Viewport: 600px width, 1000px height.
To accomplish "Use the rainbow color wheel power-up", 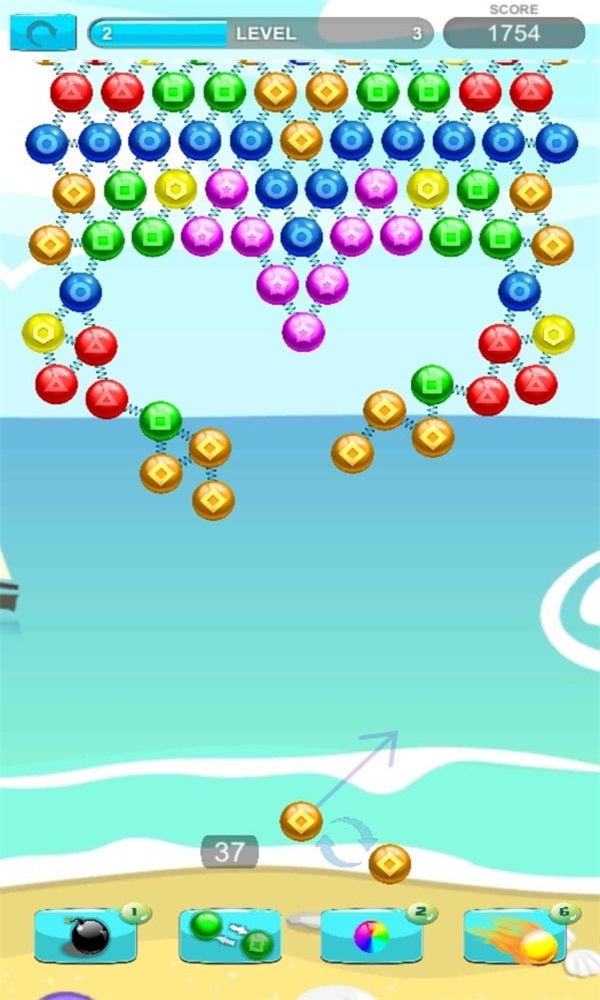I will pos(372,936).
